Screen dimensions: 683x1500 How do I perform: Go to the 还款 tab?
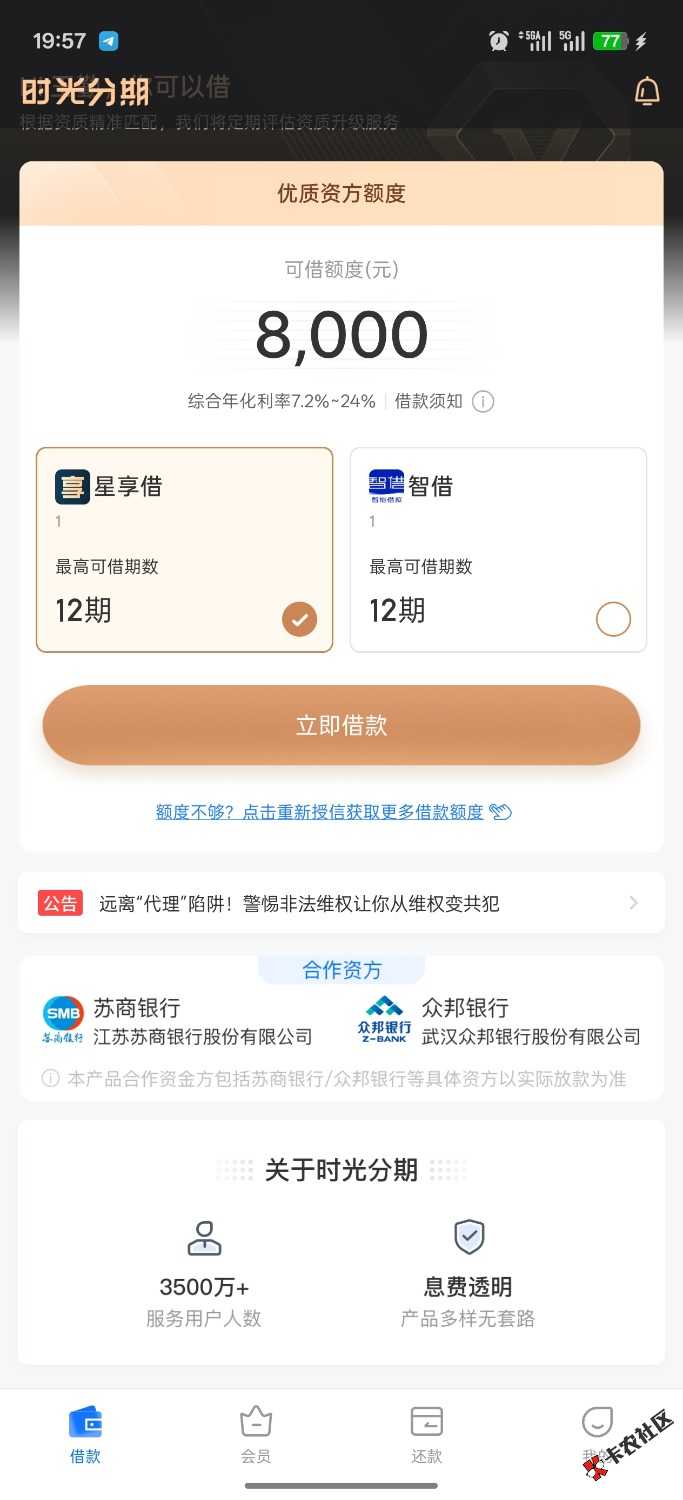(x=427, y=1435)
